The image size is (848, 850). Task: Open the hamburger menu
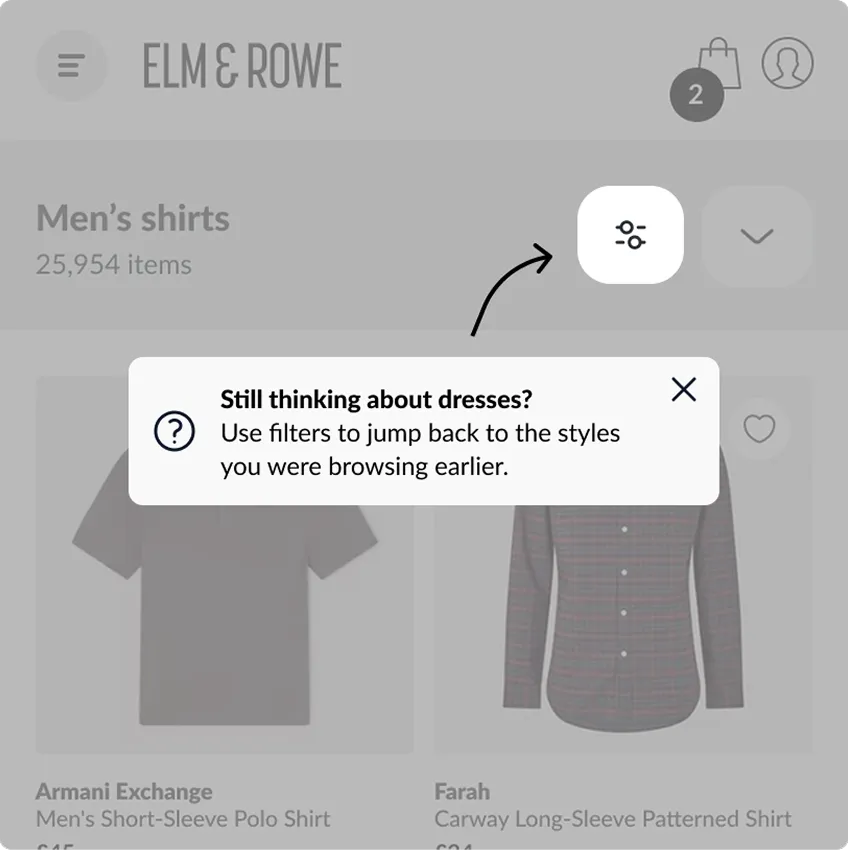click(x=71, y=65)
